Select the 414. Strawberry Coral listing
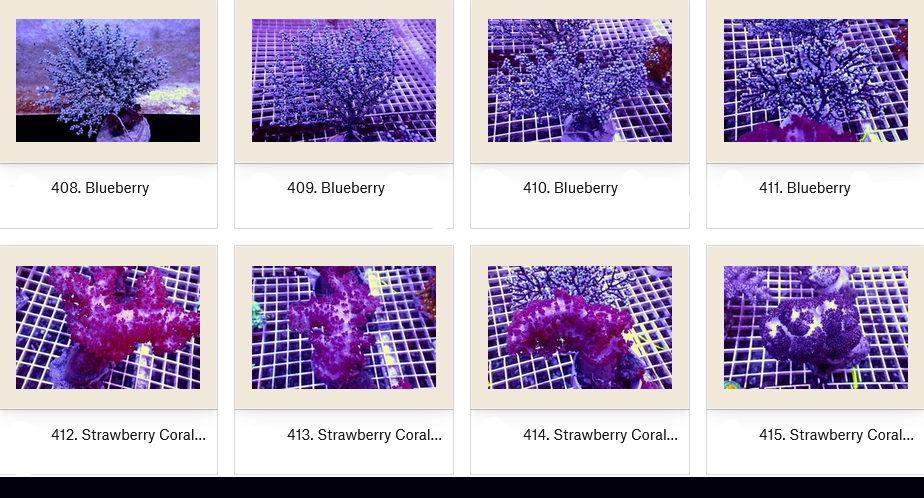The image size is (924, 498). 580,328
